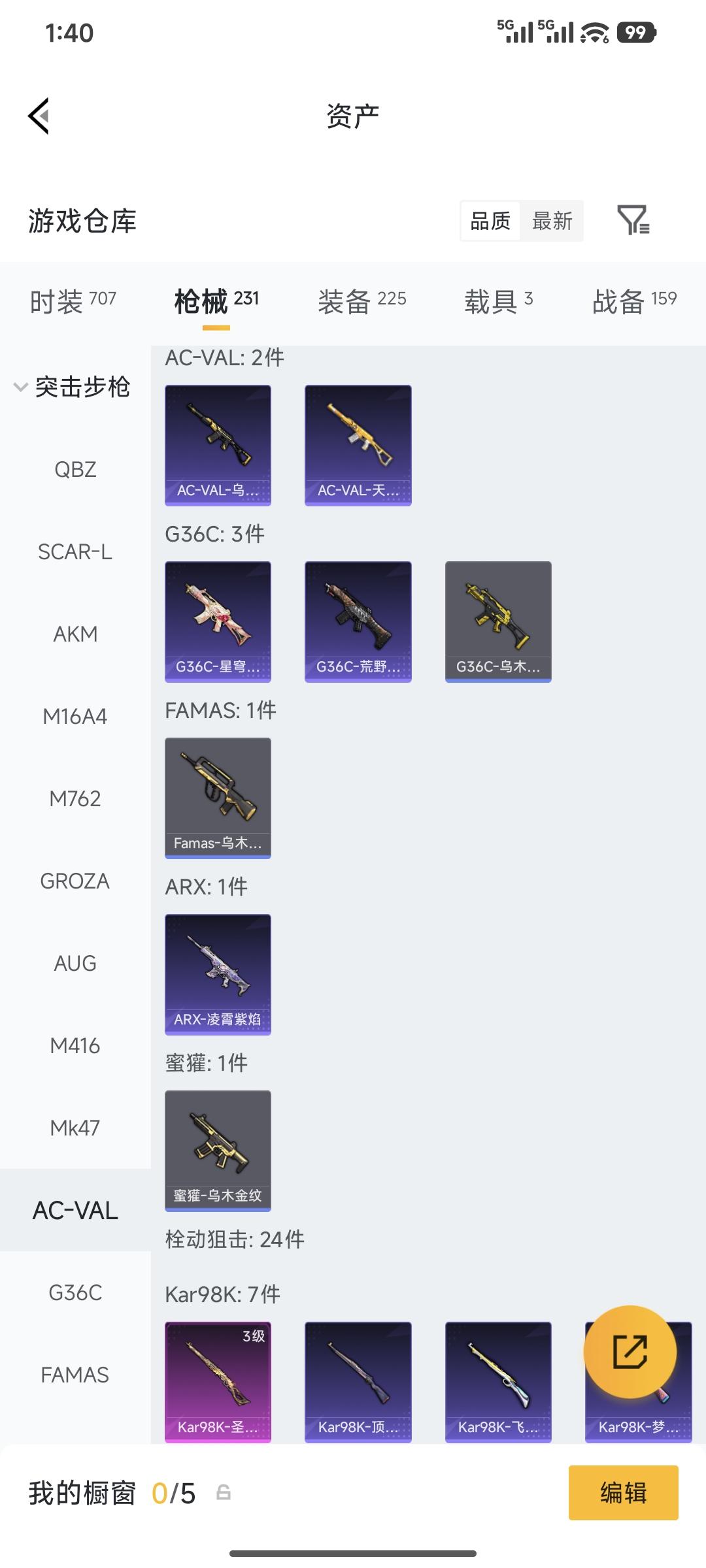The image size is (706, 1568).
Task: Go back using the arrow icon
Action: [x=39, y=116]
